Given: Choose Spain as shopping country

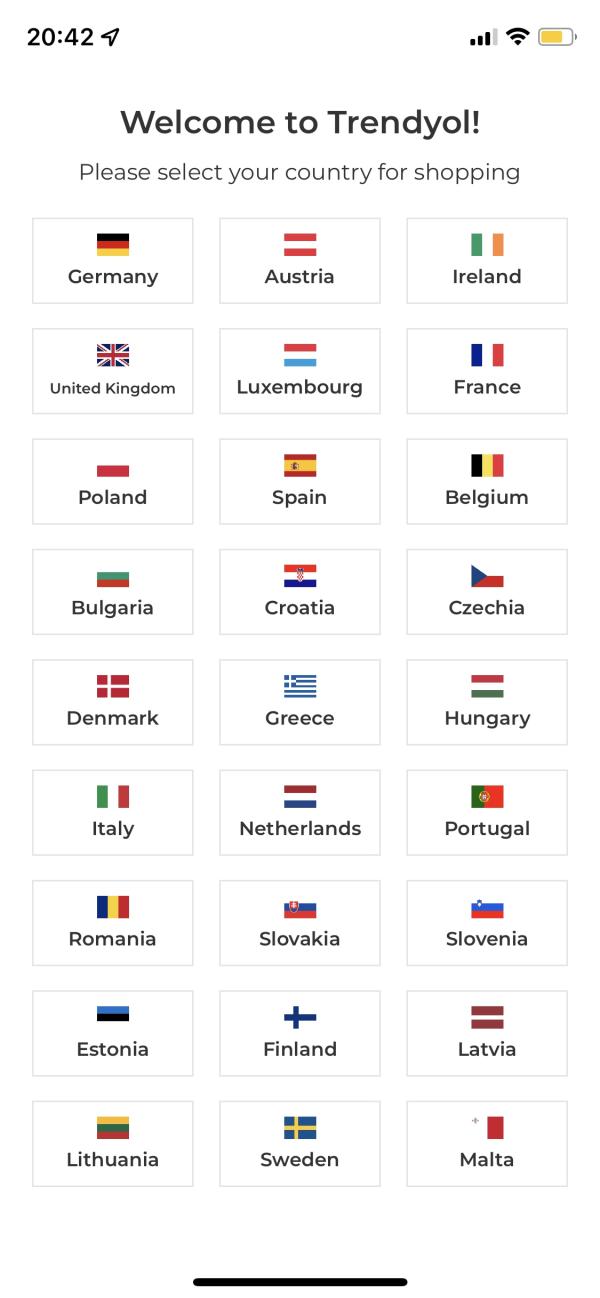Looking at the screenshot, I should [300, 481].
